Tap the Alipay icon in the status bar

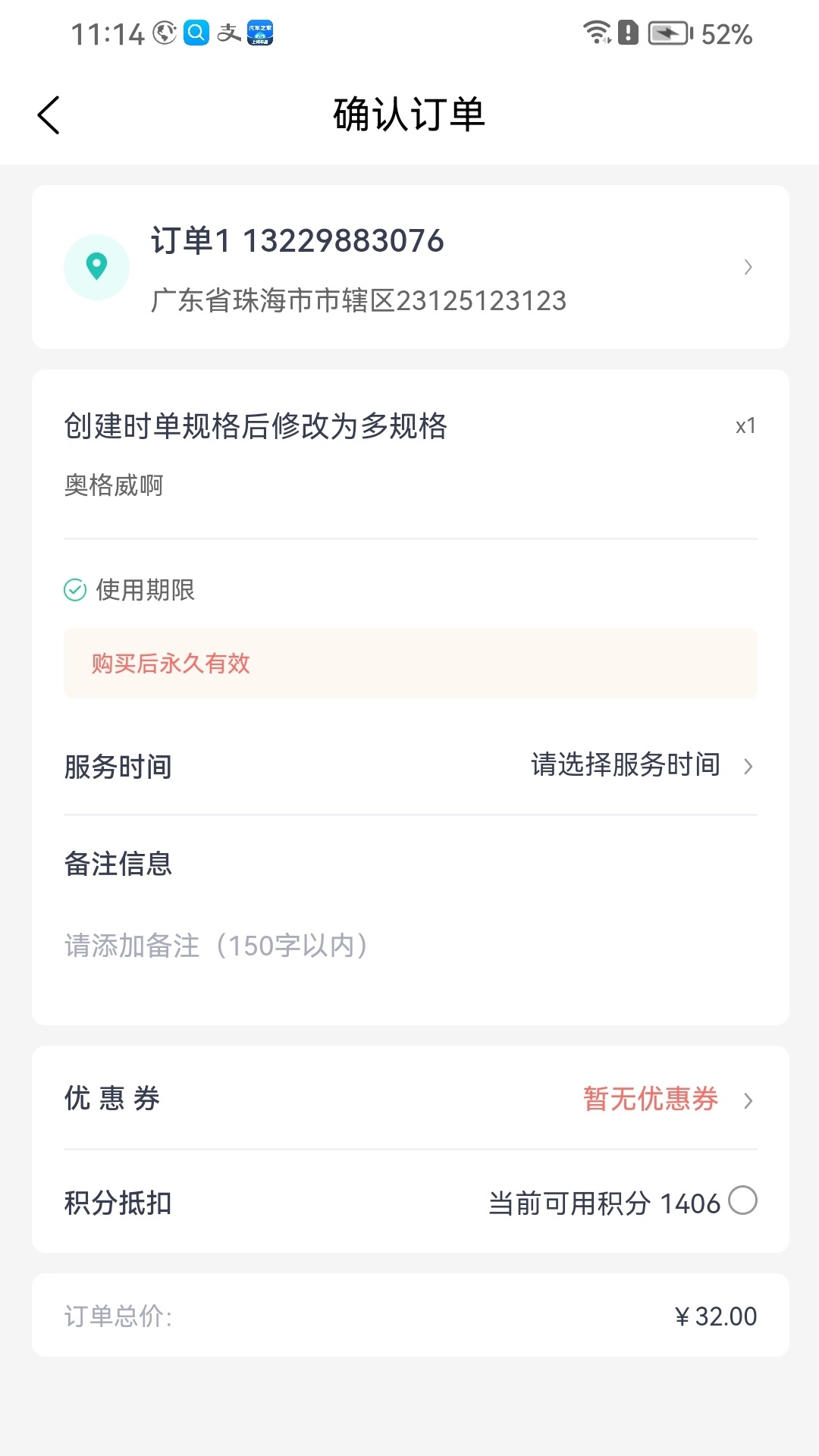[231, 33]
